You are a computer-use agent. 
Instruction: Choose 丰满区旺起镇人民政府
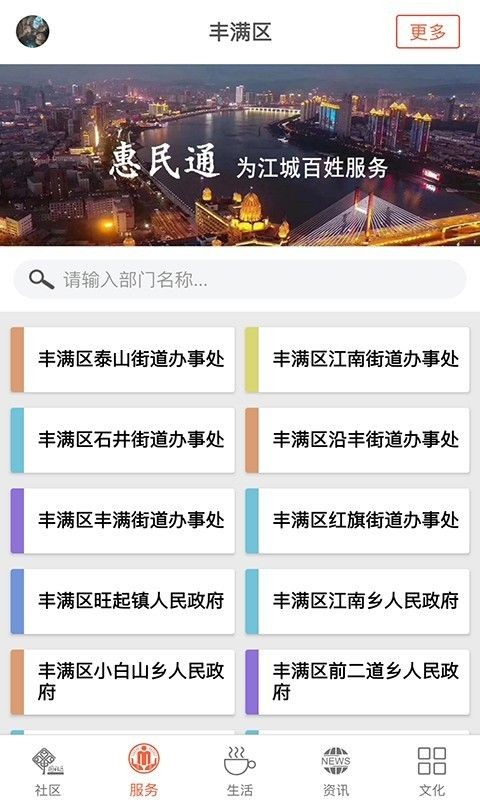click(x=122, y=602)
